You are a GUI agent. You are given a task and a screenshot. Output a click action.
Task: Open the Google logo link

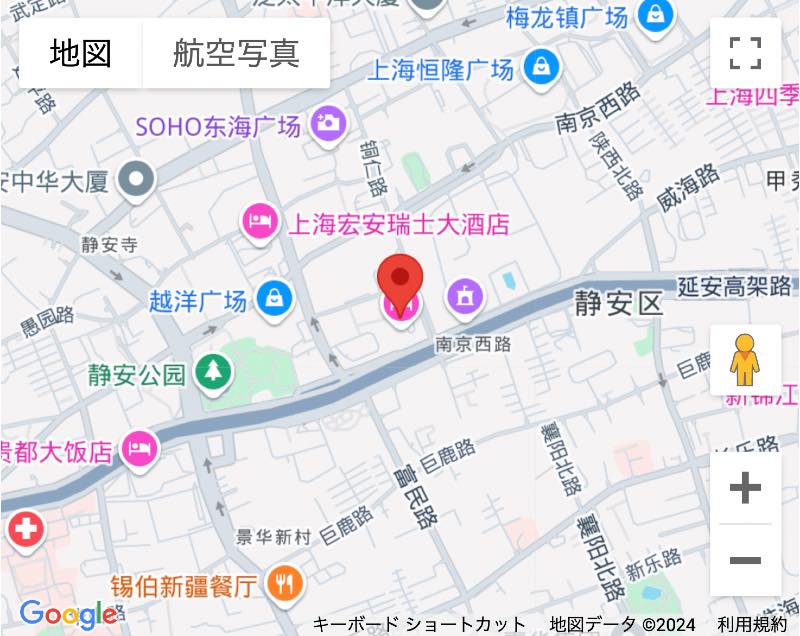point(67,614)
